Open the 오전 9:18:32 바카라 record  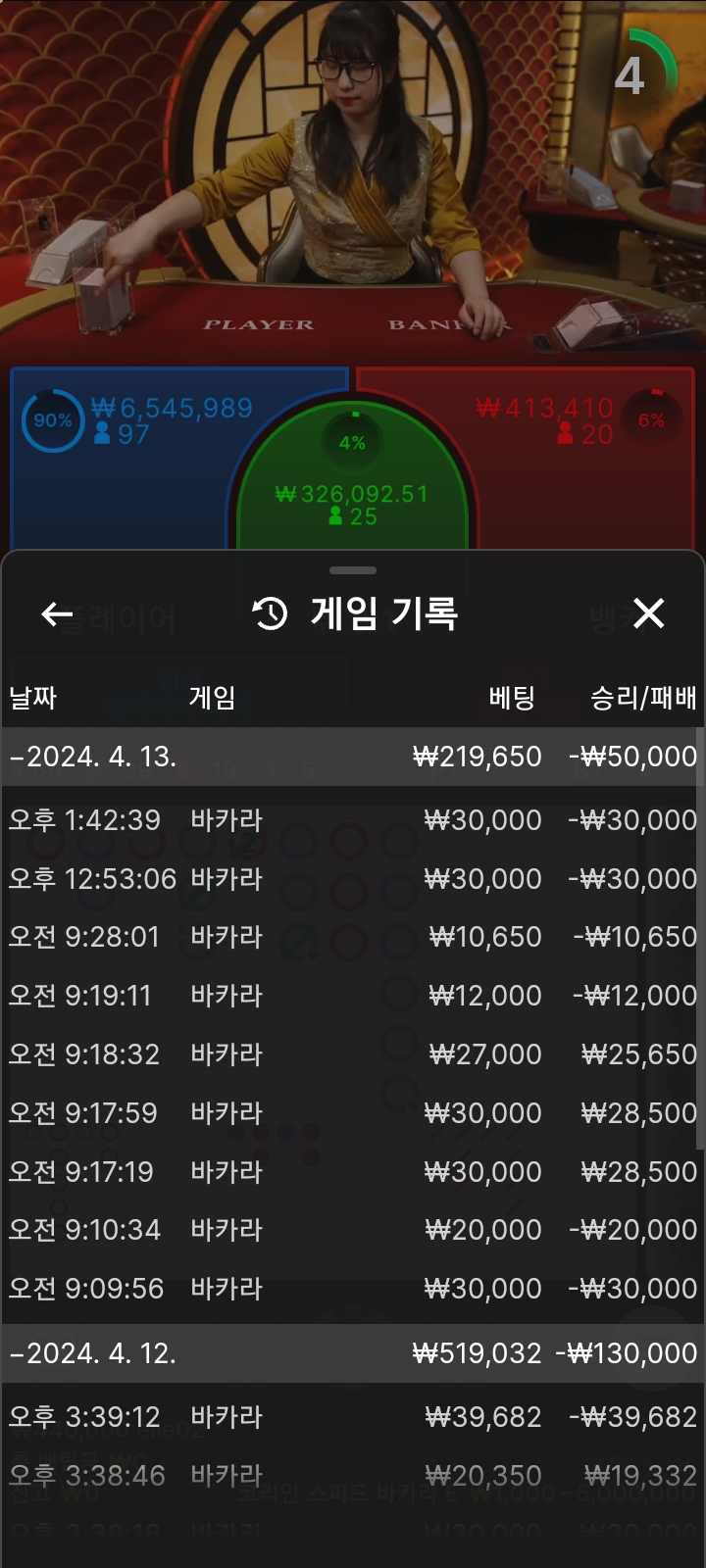pos(351,1054)
